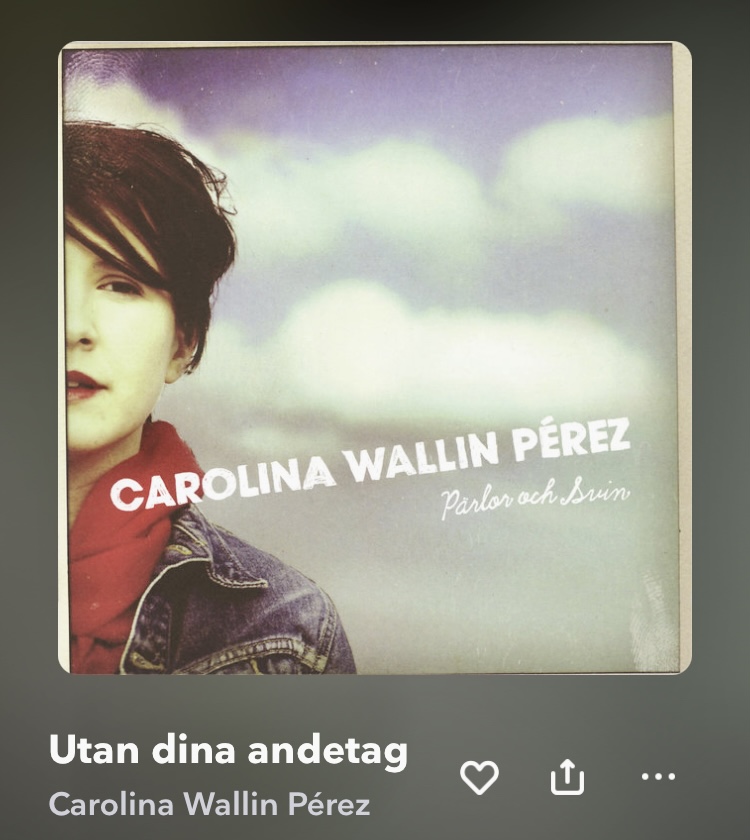This screenshot has width=750, height=840.
Task: Share the current track
Action: (567, 776)
